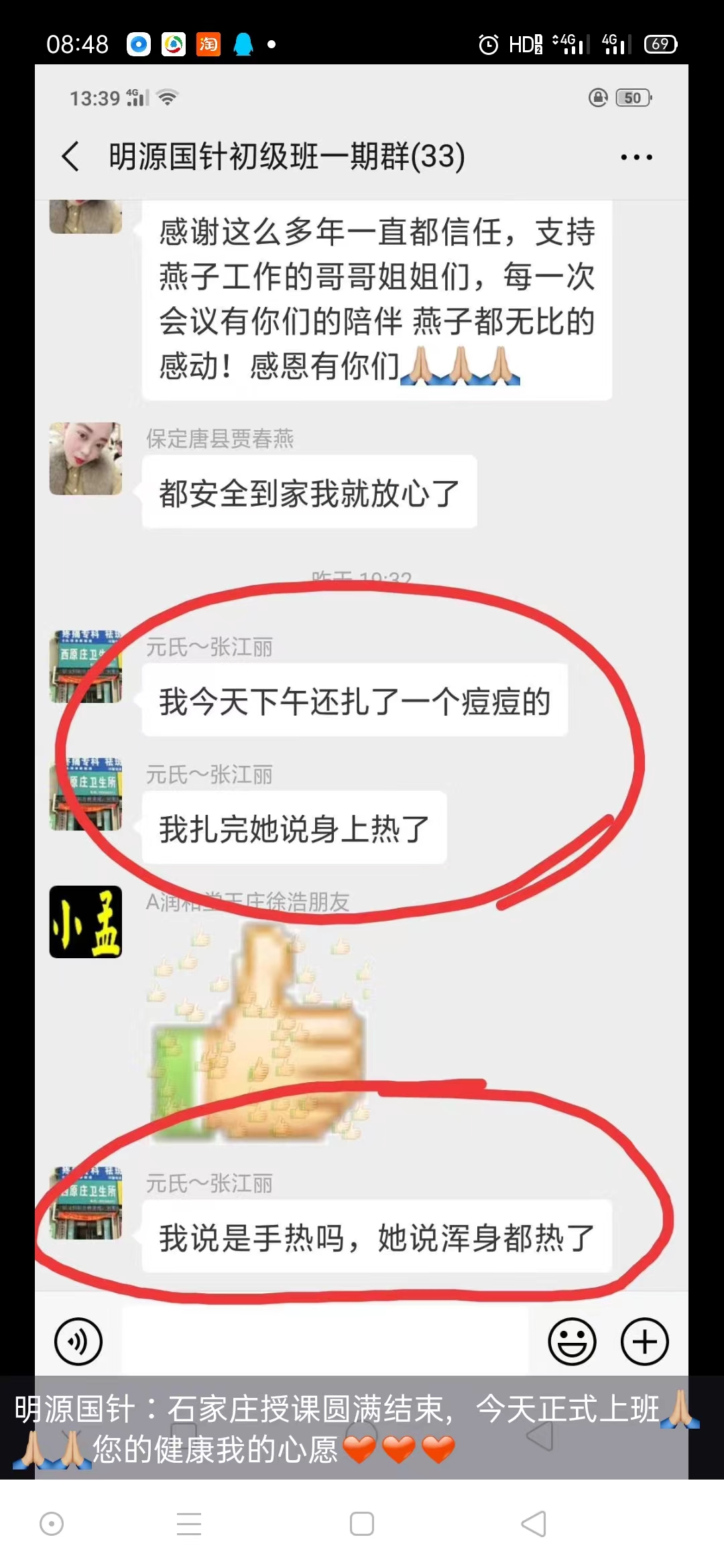The height and width of the screenshot is (1568, 724).
Task: Open the system menu button in navigation bar
Action: [x=189, y=1524]
